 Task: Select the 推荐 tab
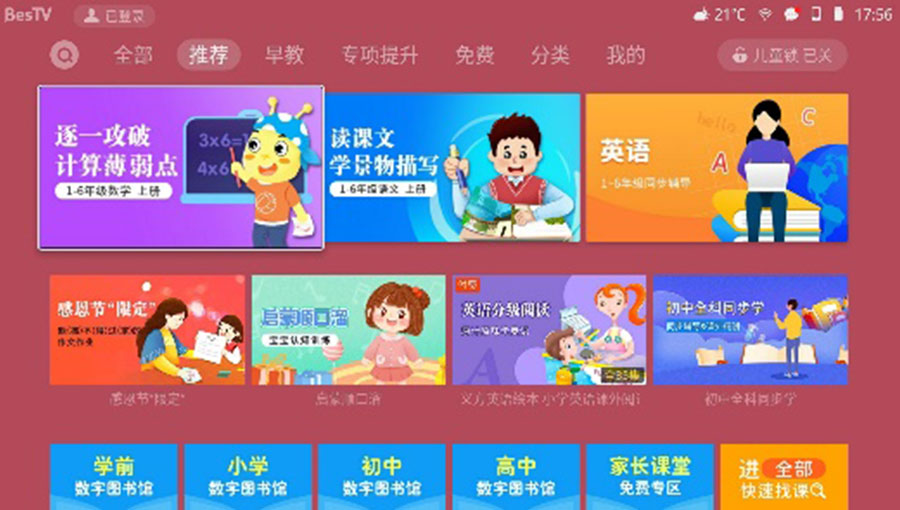(209, 55)
